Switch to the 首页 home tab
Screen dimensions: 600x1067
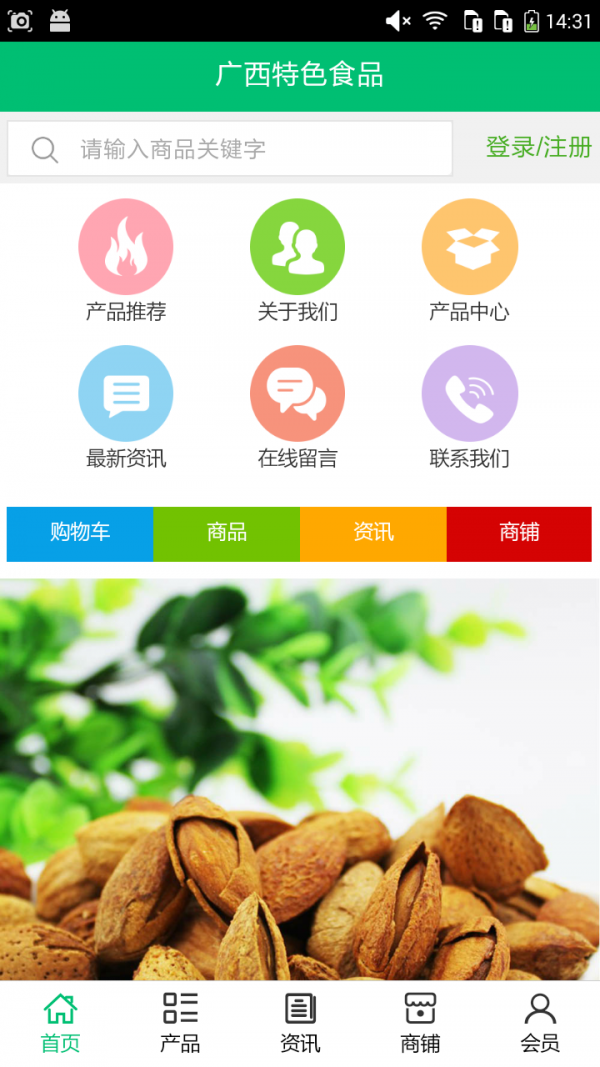60,1023
